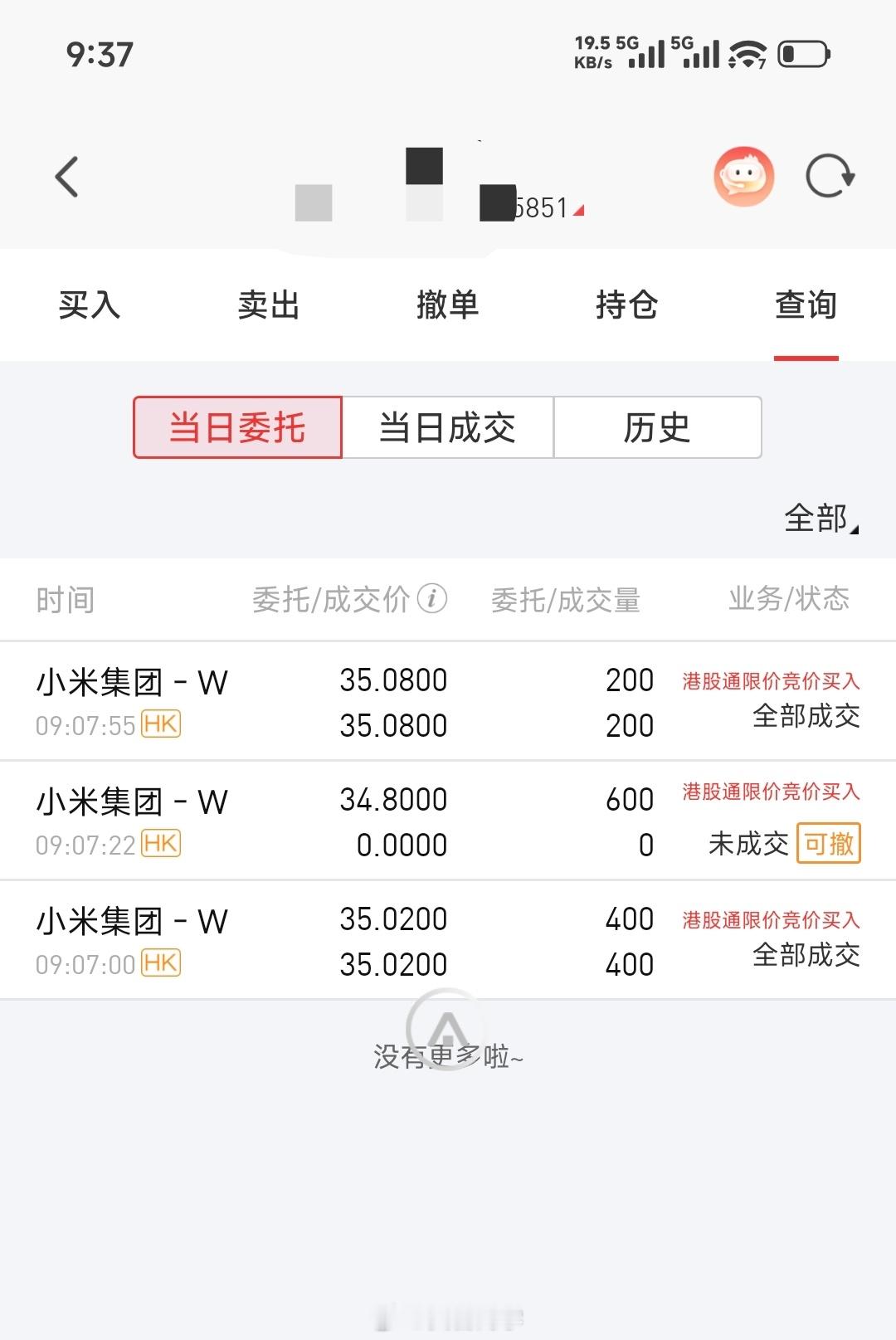Open the 全部 filter dropdown
Screen dimensions: 896x1340
tap(816, 520)
